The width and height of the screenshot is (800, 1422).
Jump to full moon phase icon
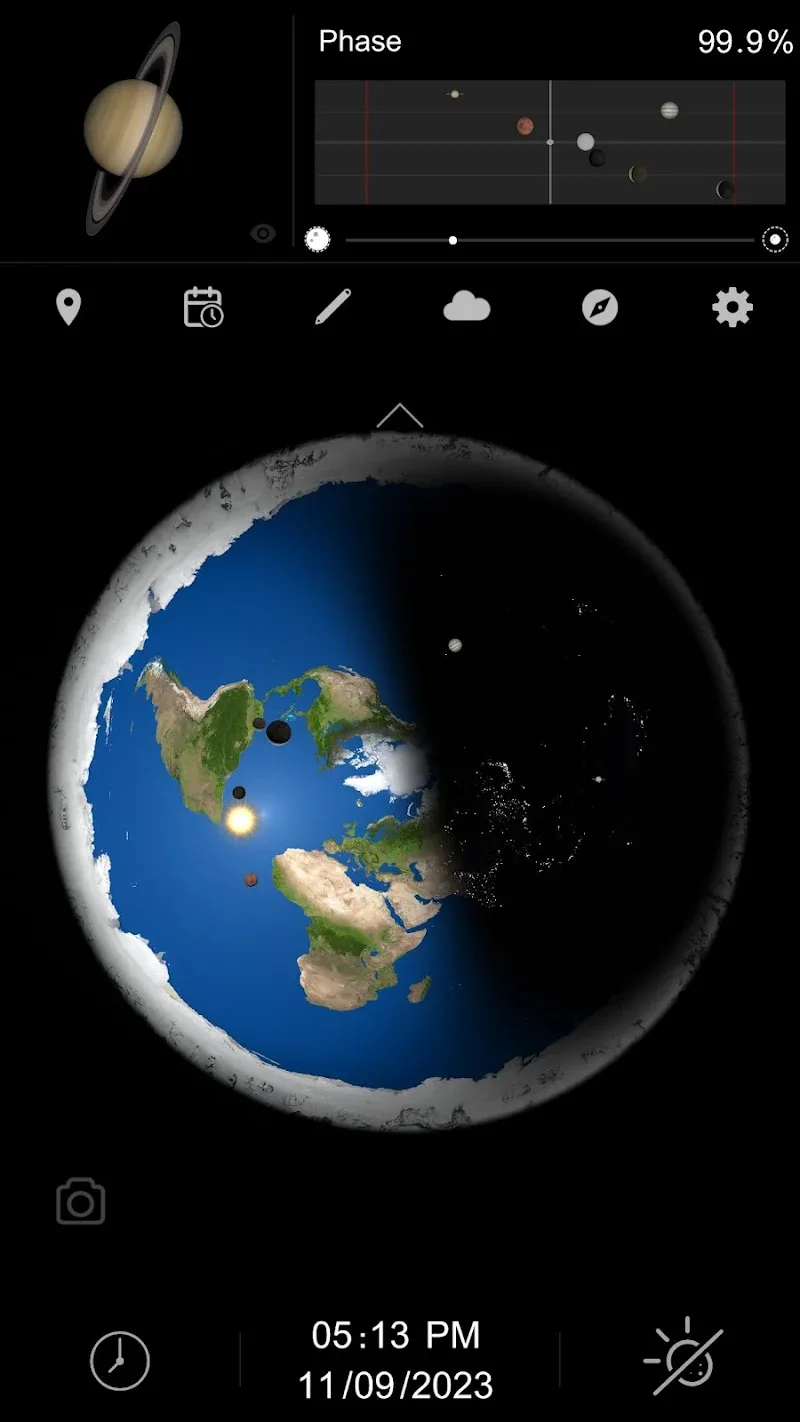tap(317, 239)
